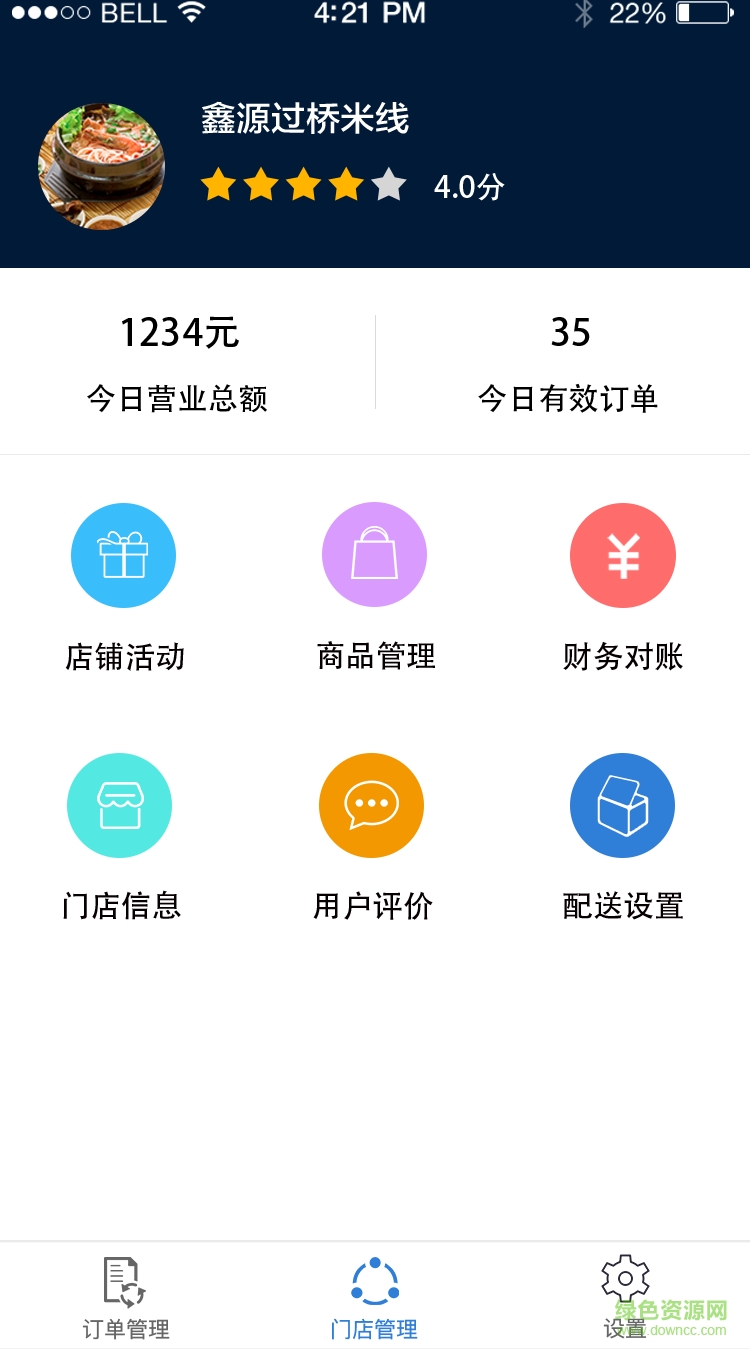Switch to the 订单管理 tab

[x=123, y=1300]
